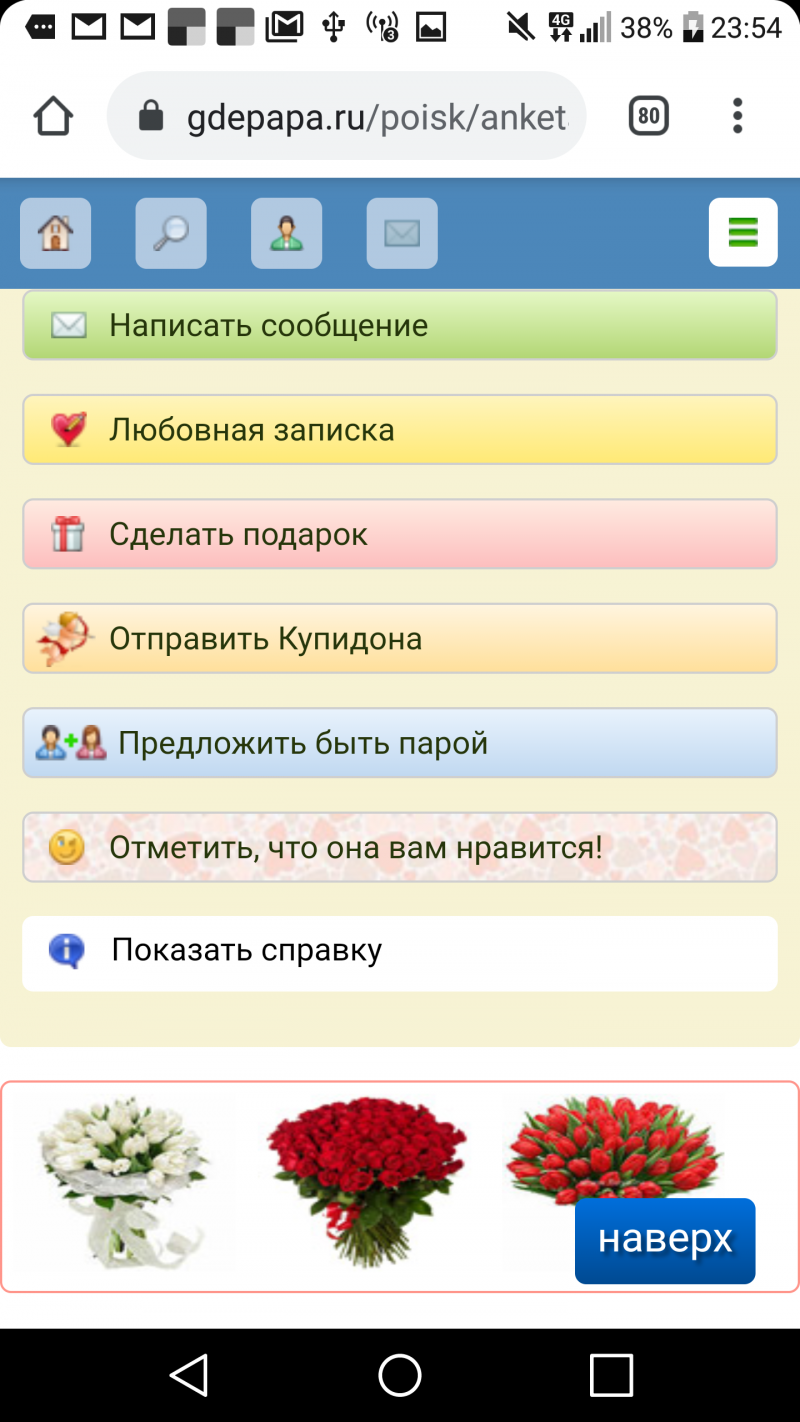Choose Сделать подарок
800x1422 pixels.
(400, 534)
